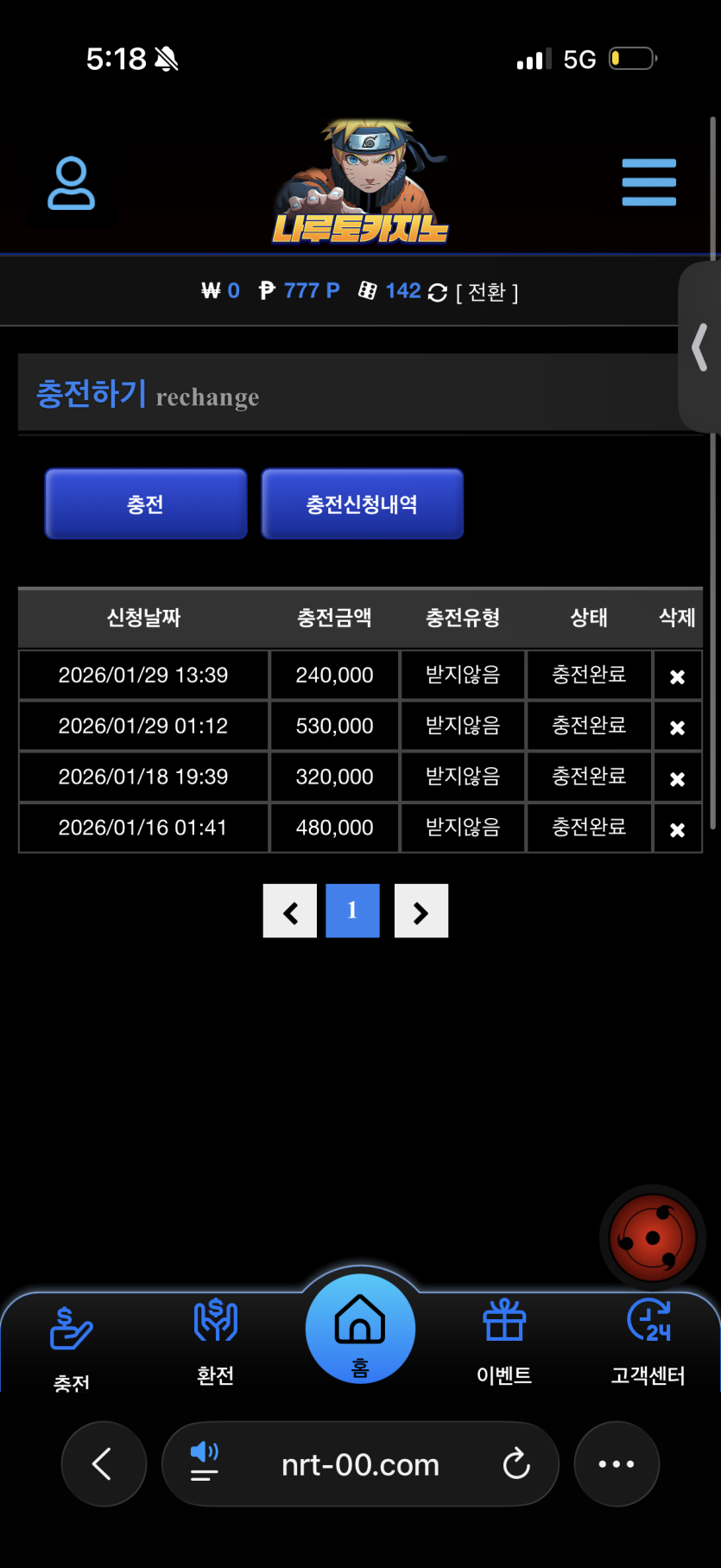This screenshot has height=1568, width=721.
Task: Delete the 530,000 recharge record
Action: tap(677, 727)
